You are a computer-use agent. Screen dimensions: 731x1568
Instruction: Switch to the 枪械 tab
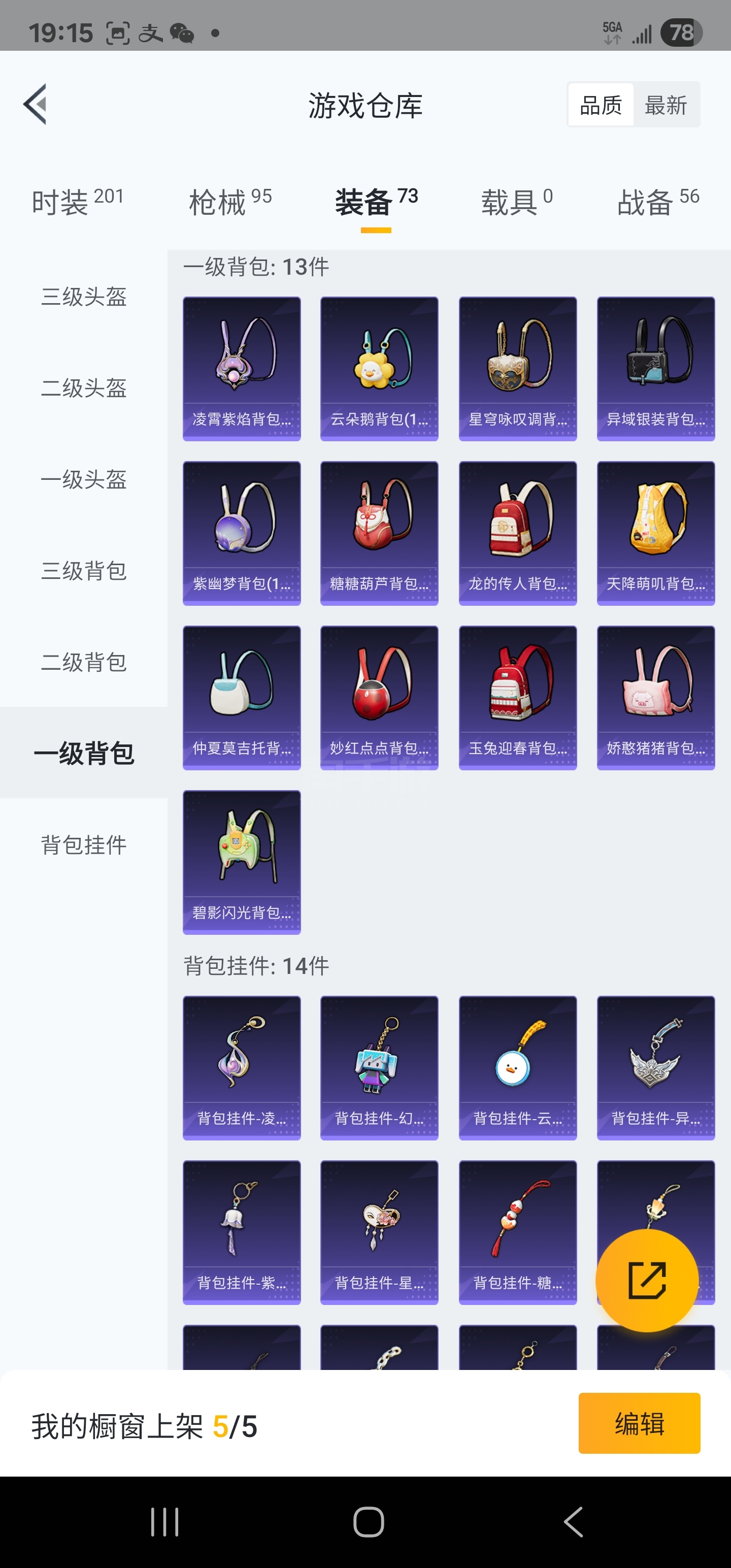(230, 202)
